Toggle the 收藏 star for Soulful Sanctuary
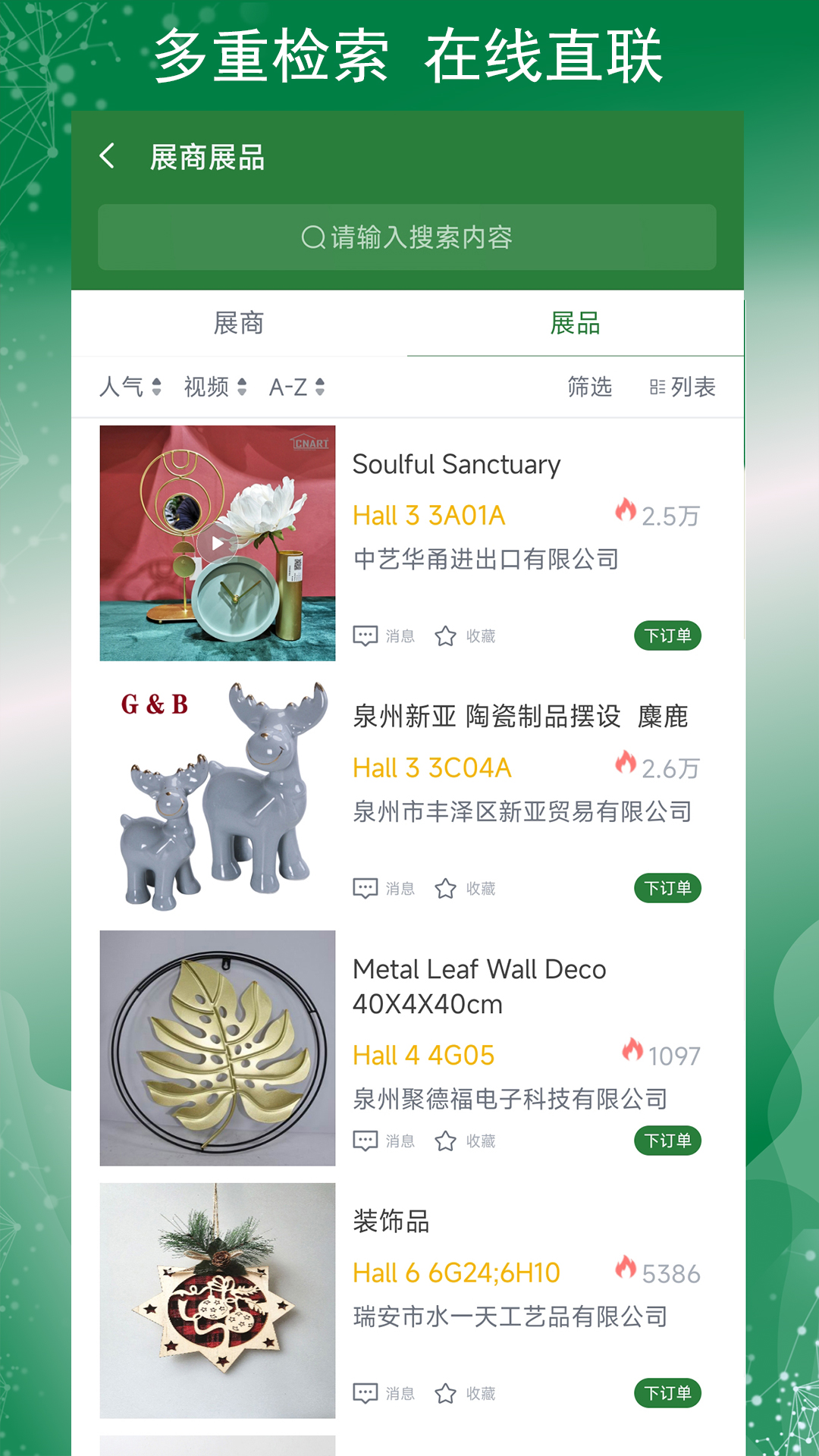Screen dimensions: 819x1456 (x=445, y=635)
